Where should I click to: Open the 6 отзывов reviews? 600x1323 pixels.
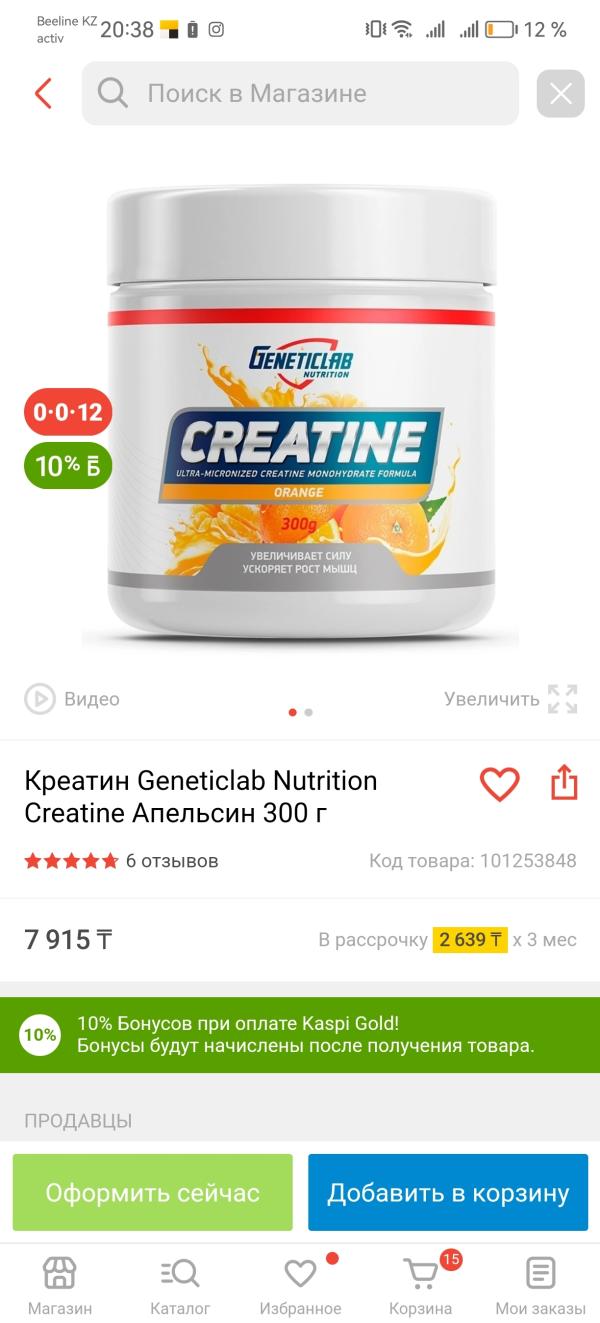click(171, 860)
